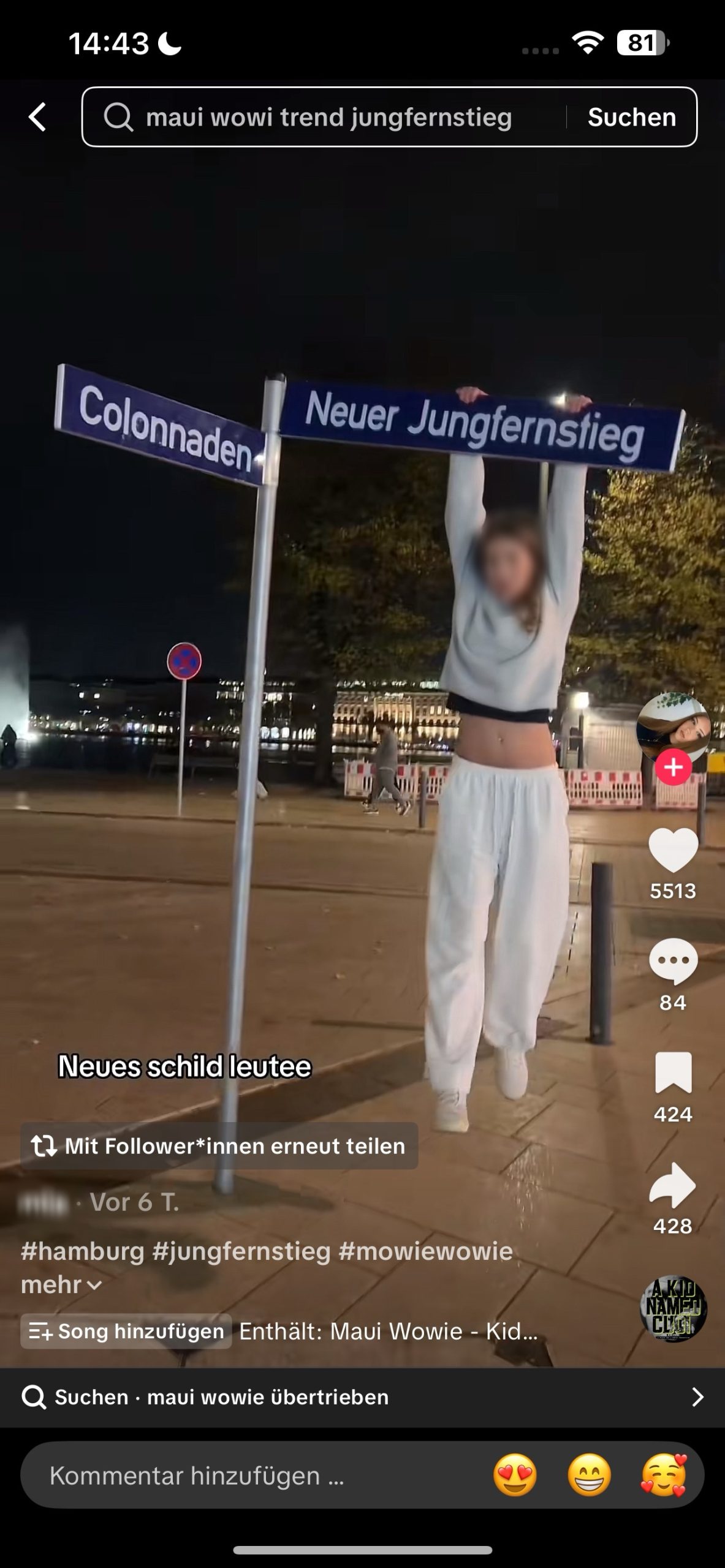This screenshot has width=725, height=1568.
Task: Open the #hamburg hashtag
Action: point(82,1251)
